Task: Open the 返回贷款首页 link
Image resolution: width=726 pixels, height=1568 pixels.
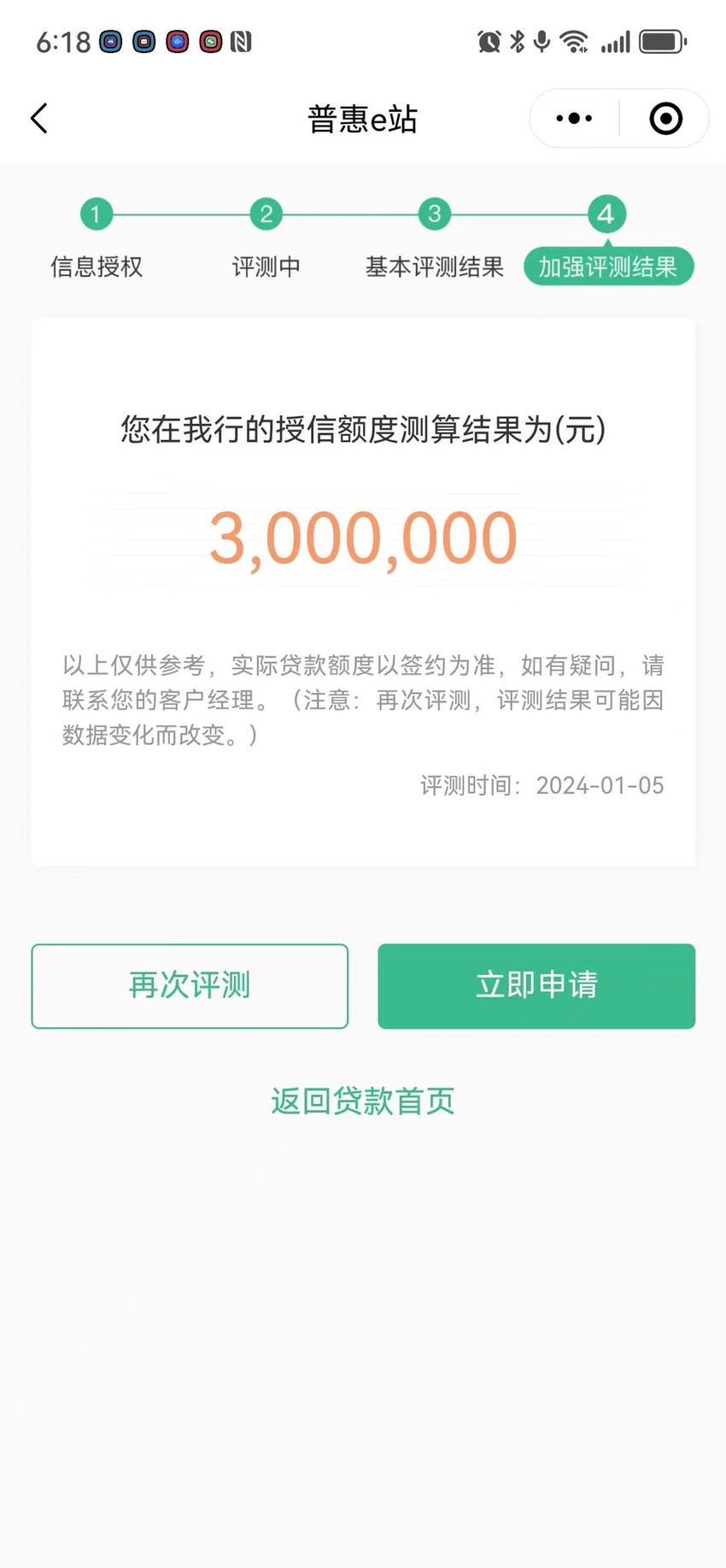Action: click(x=363, y=1101)
